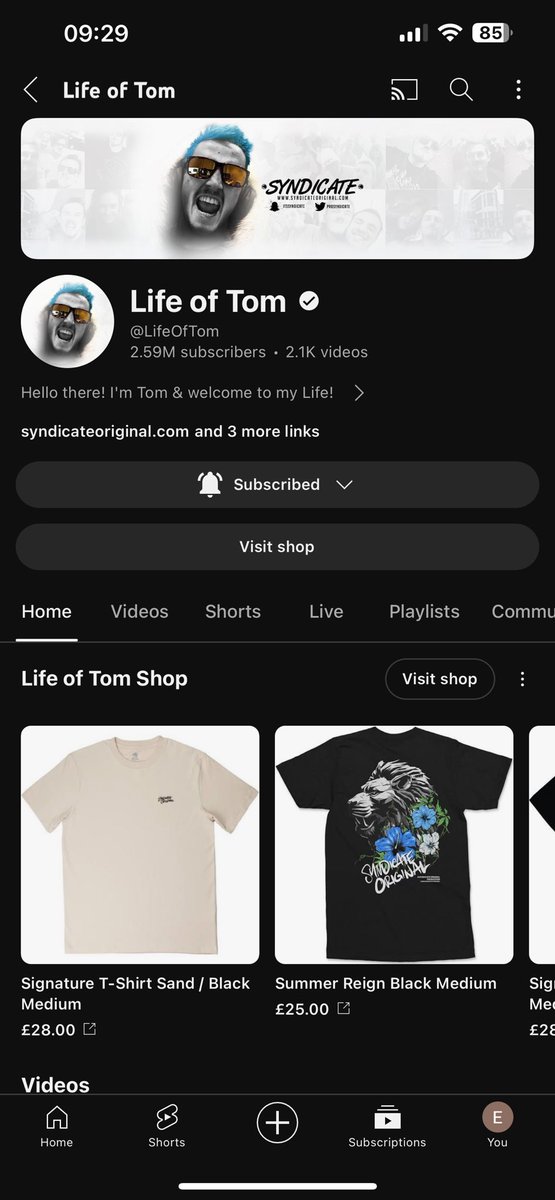Image resolution: width=555 pixels, height=1200 pixels.
Task: Go back from Life of Tom channel
Action: pos(31,90)
